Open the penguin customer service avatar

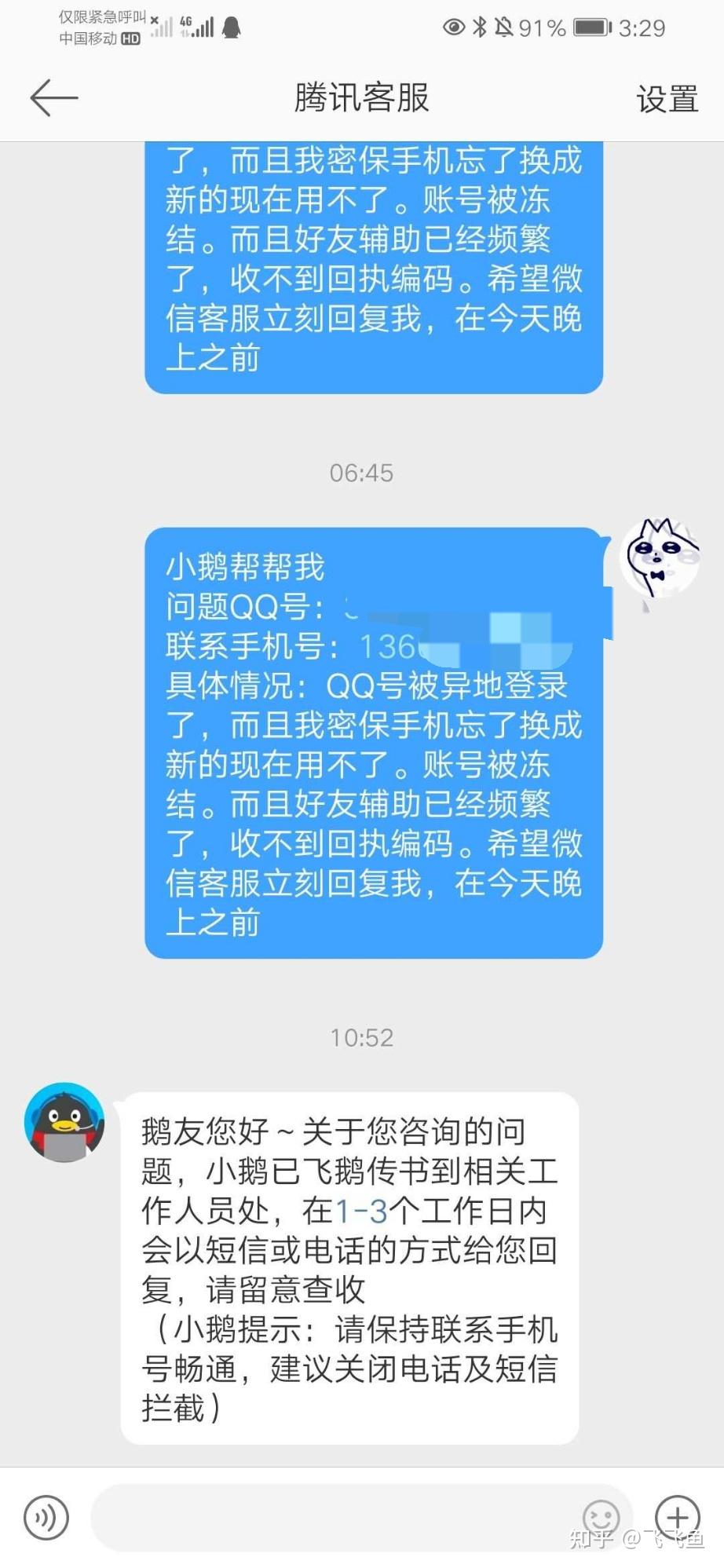tap(64, 1122)
